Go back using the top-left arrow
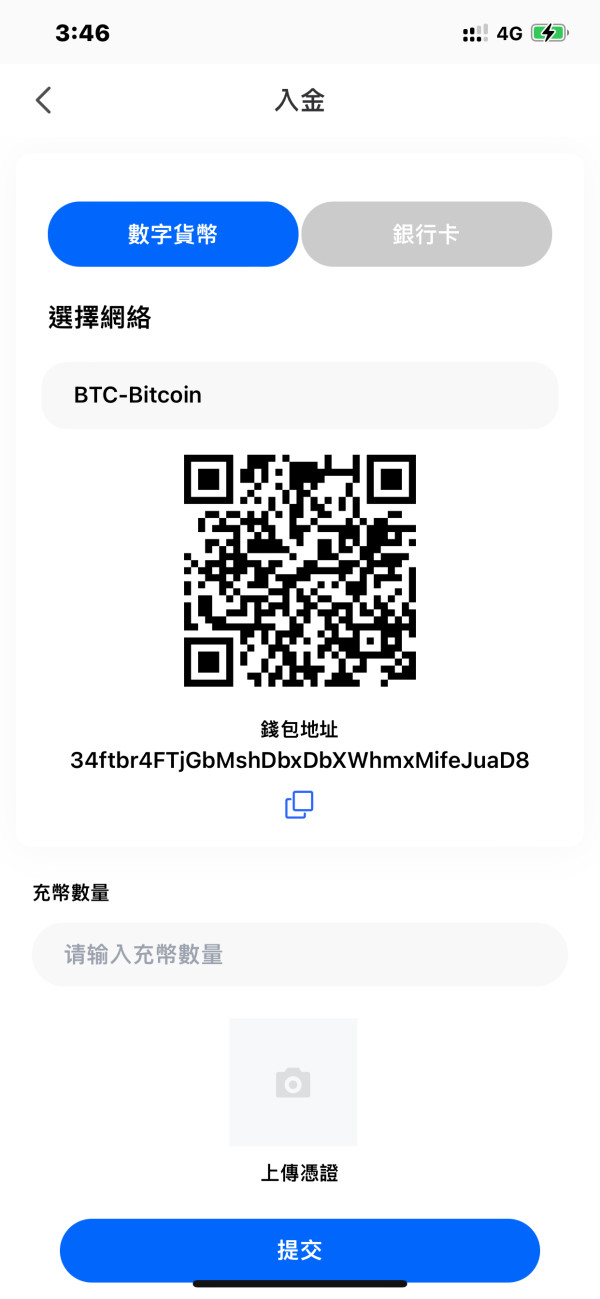Image resolution: width=600 pixels, height=1299 pixels. coord(43,100)
